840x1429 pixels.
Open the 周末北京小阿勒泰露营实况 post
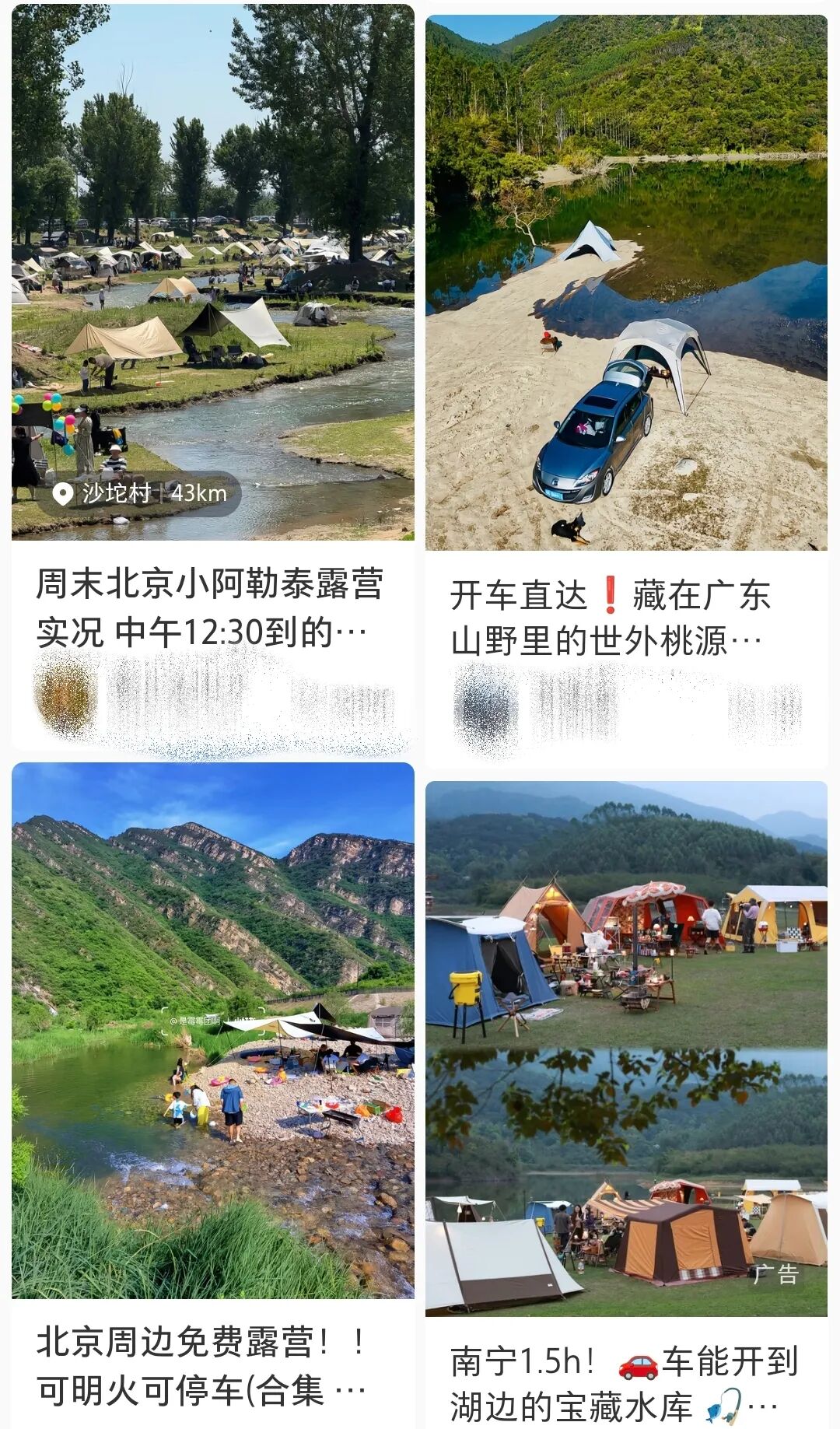click(x=210, y=608)
